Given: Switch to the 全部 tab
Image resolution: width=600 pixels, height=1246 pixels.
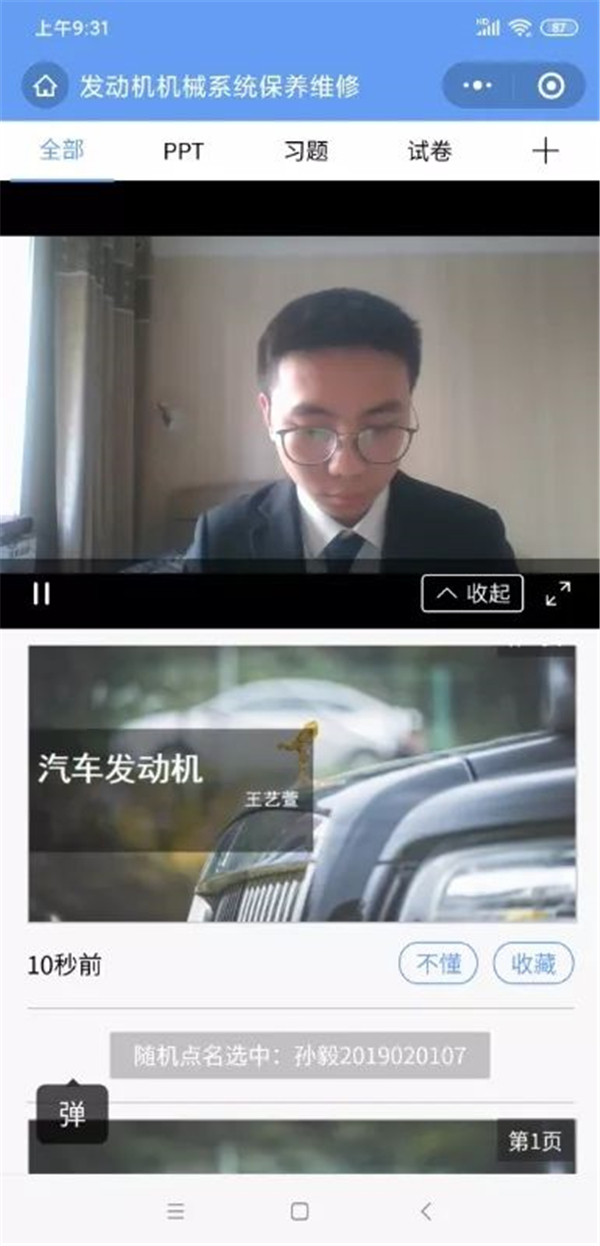Looking at the screenshot, I should pos(62,151).
